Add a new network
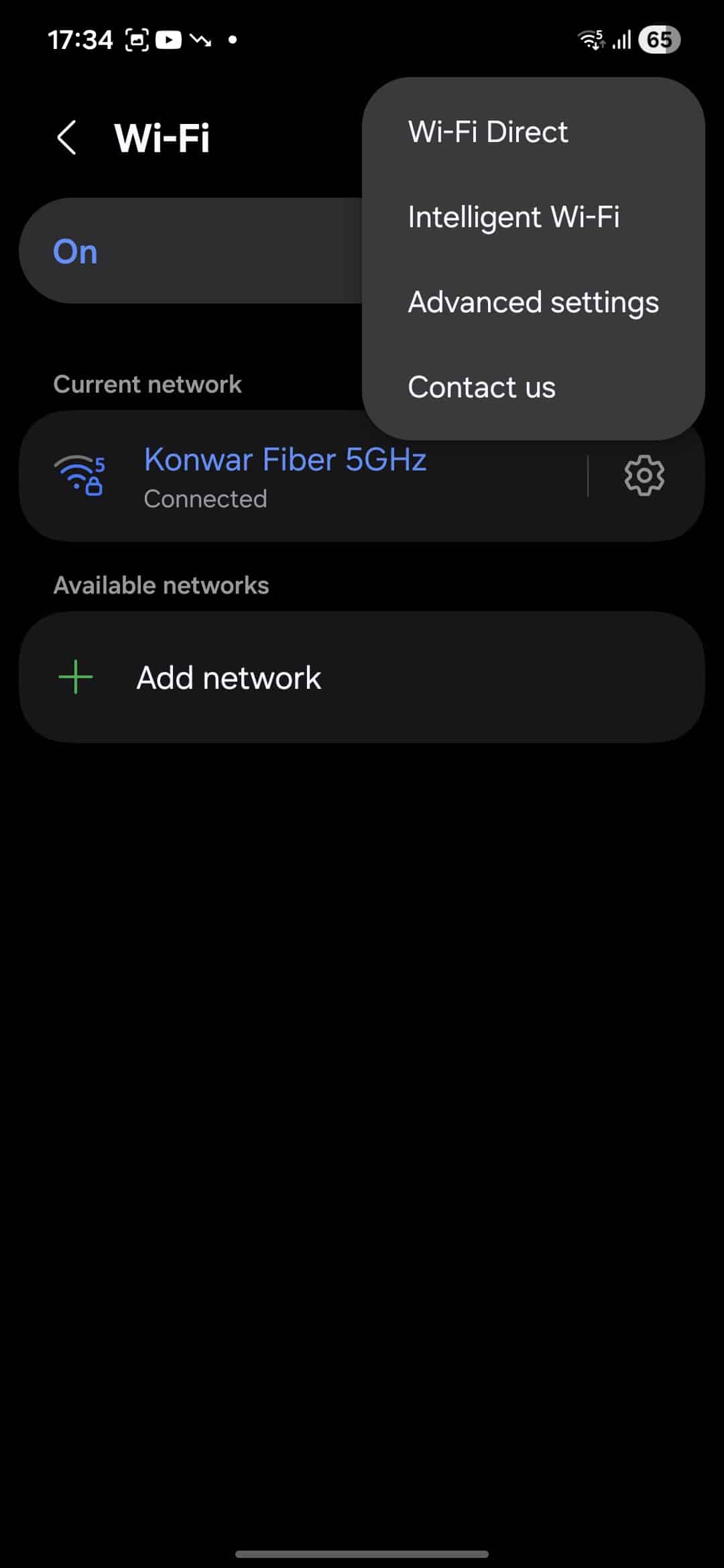 (228, 677)
